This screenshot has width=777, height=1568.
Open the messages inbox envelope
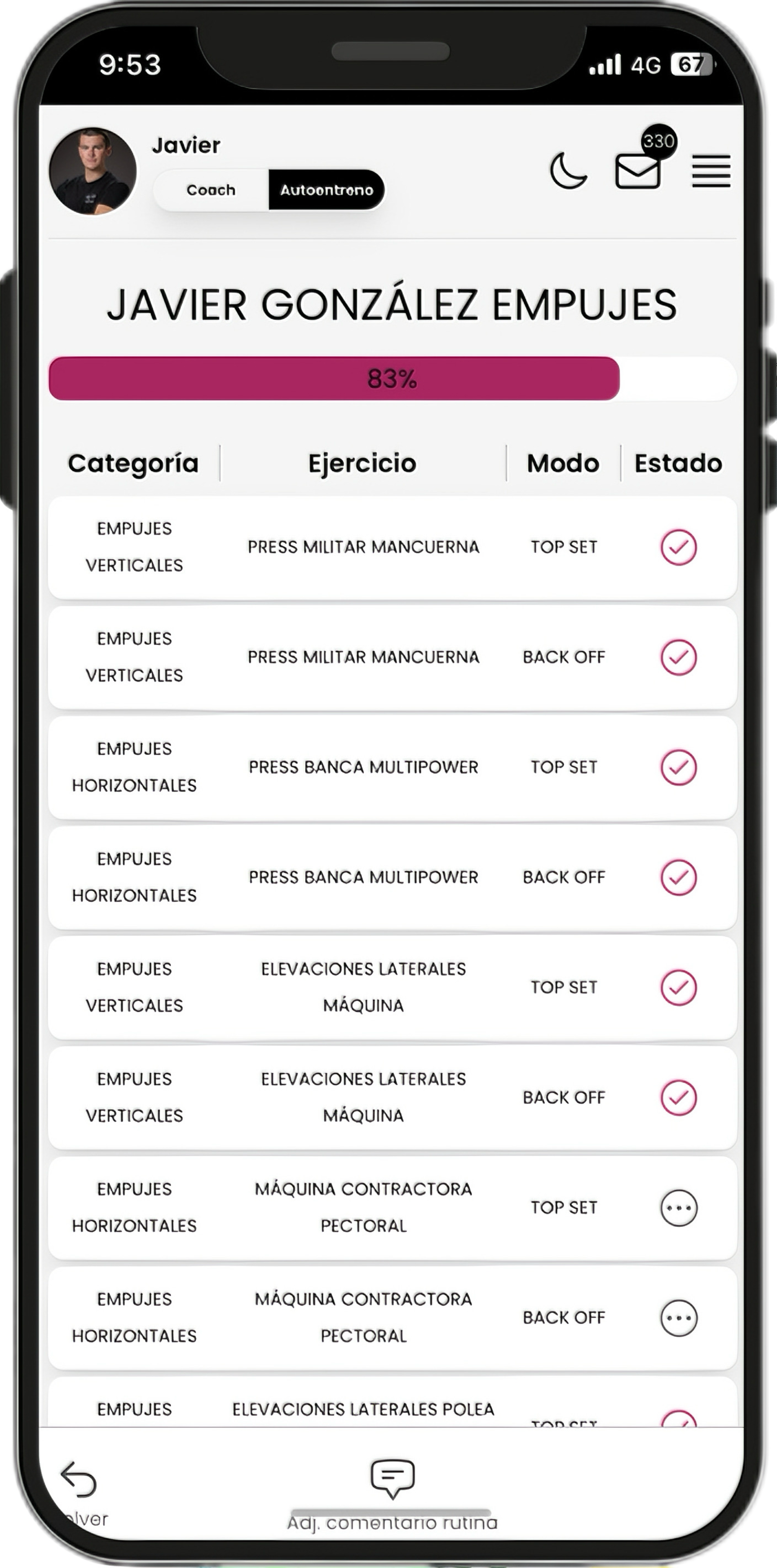point(638,171)
